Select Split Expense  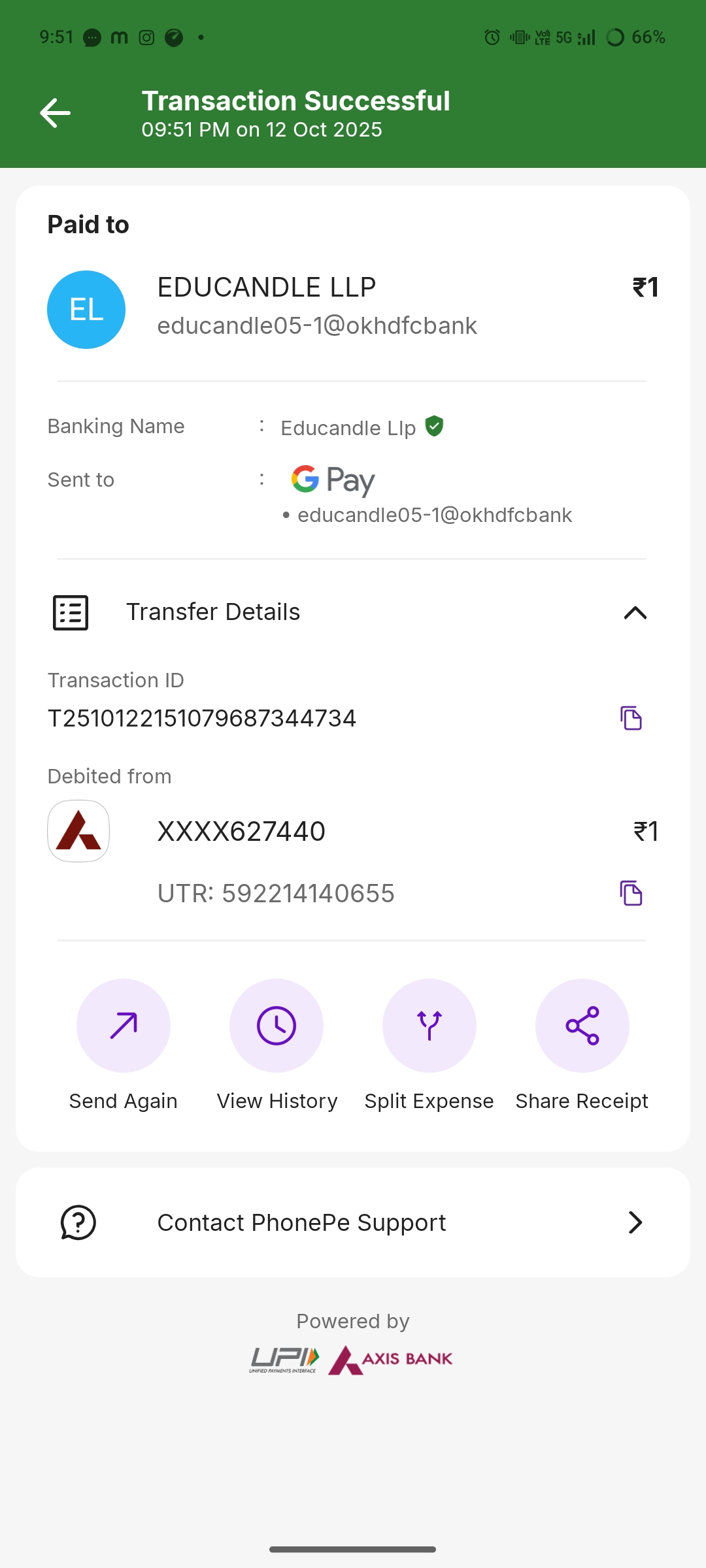pos(429,1026)
